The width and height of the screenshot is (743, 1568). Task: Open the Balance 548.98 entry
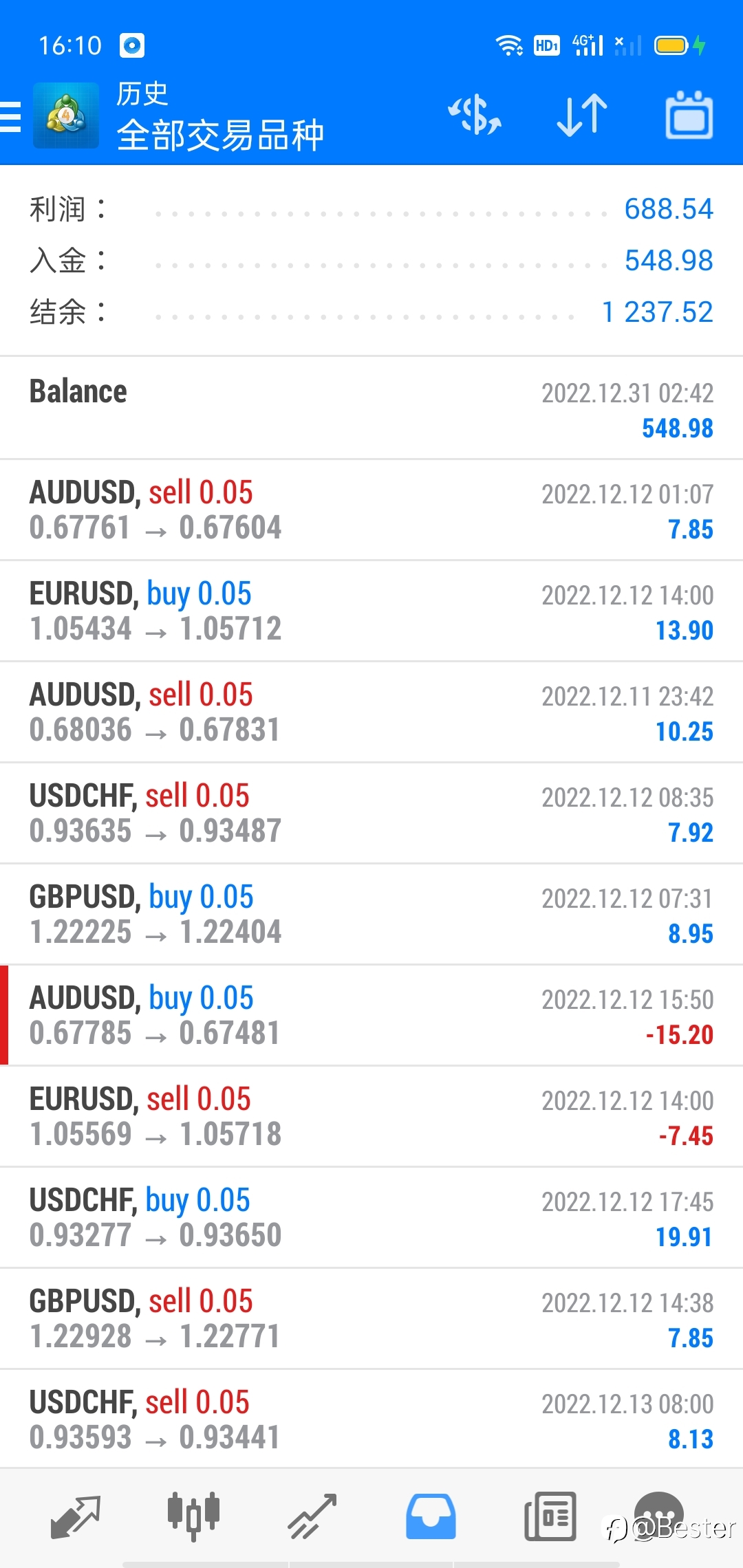(371, 409)
